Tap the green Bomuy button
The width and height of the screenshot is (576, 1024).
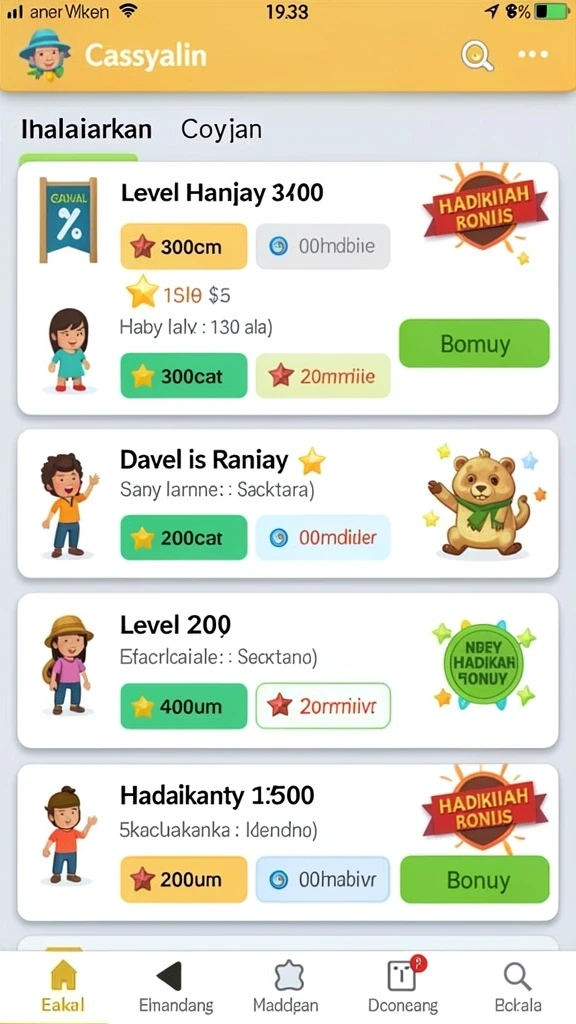pos(474,343)
